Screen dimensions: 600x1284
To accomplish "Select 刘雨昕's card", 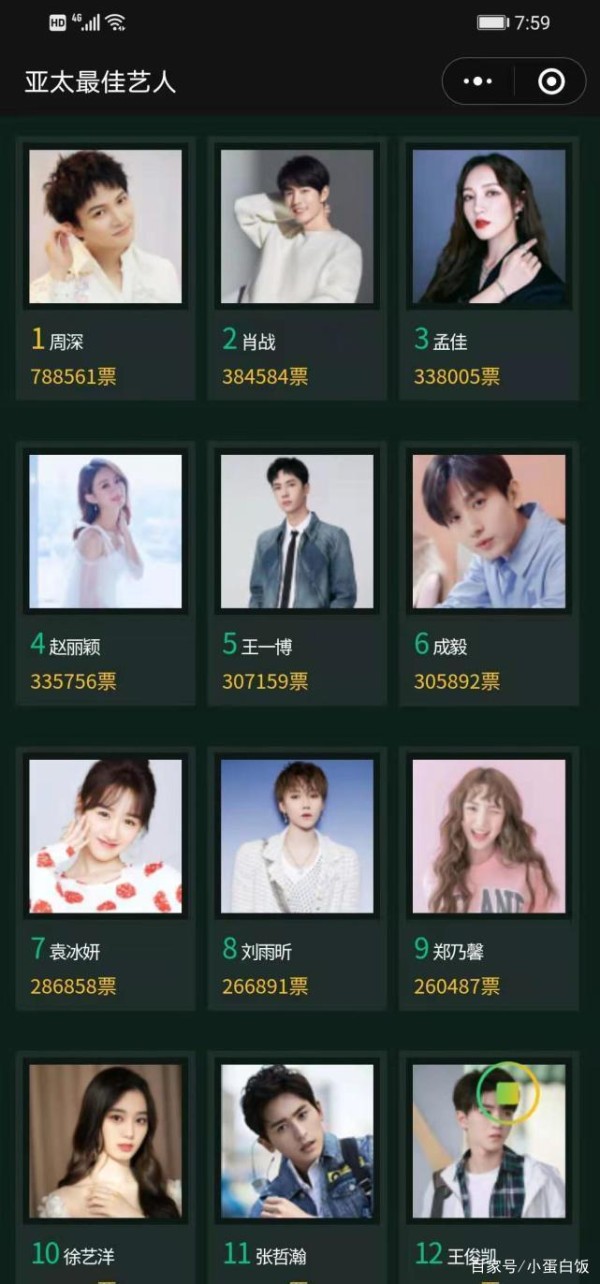I will [297, 879].
